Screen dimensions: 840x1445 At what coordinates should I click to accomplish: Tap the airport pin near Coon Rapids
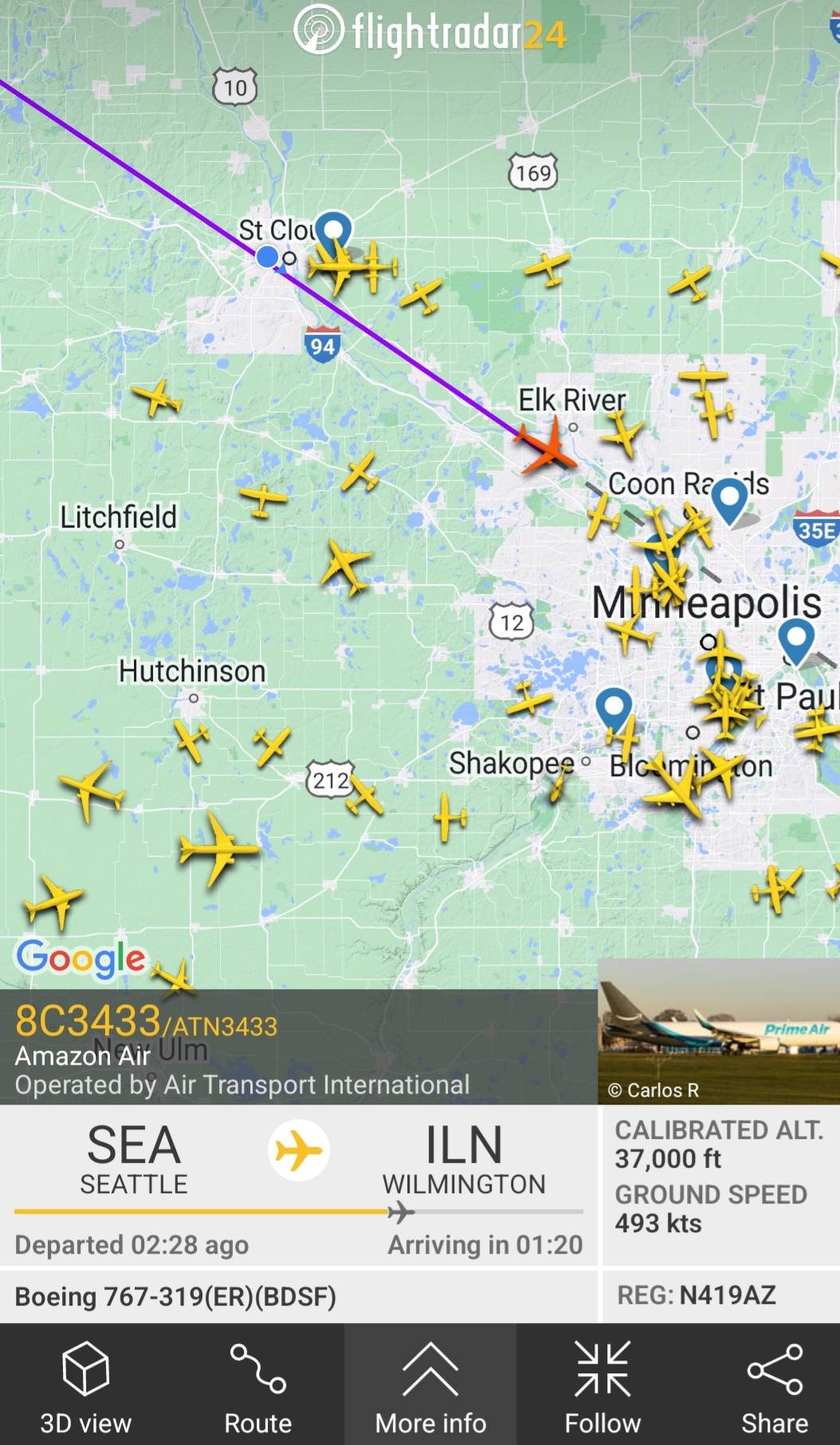[x=729, y=499]
